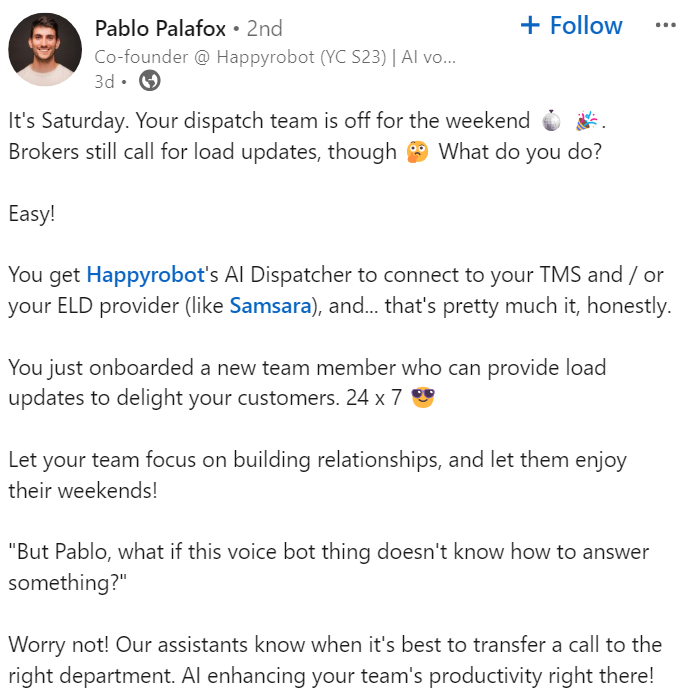Open the Pablo Palafox name link
Image resolution: width=696 pixels, height=697 pixels.
159,28
